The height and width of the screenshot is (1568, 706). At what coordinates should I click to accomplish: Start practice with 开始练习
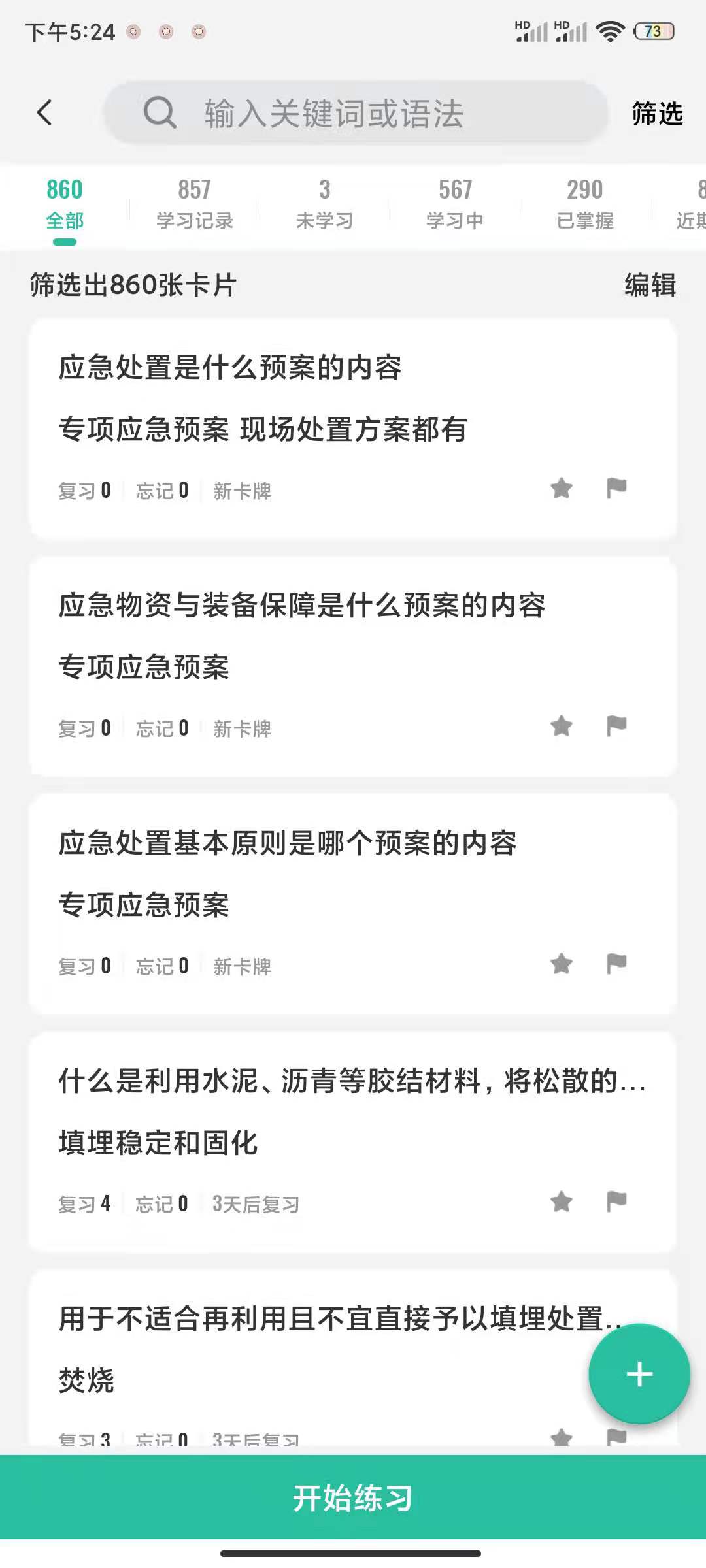point(353,1497)
